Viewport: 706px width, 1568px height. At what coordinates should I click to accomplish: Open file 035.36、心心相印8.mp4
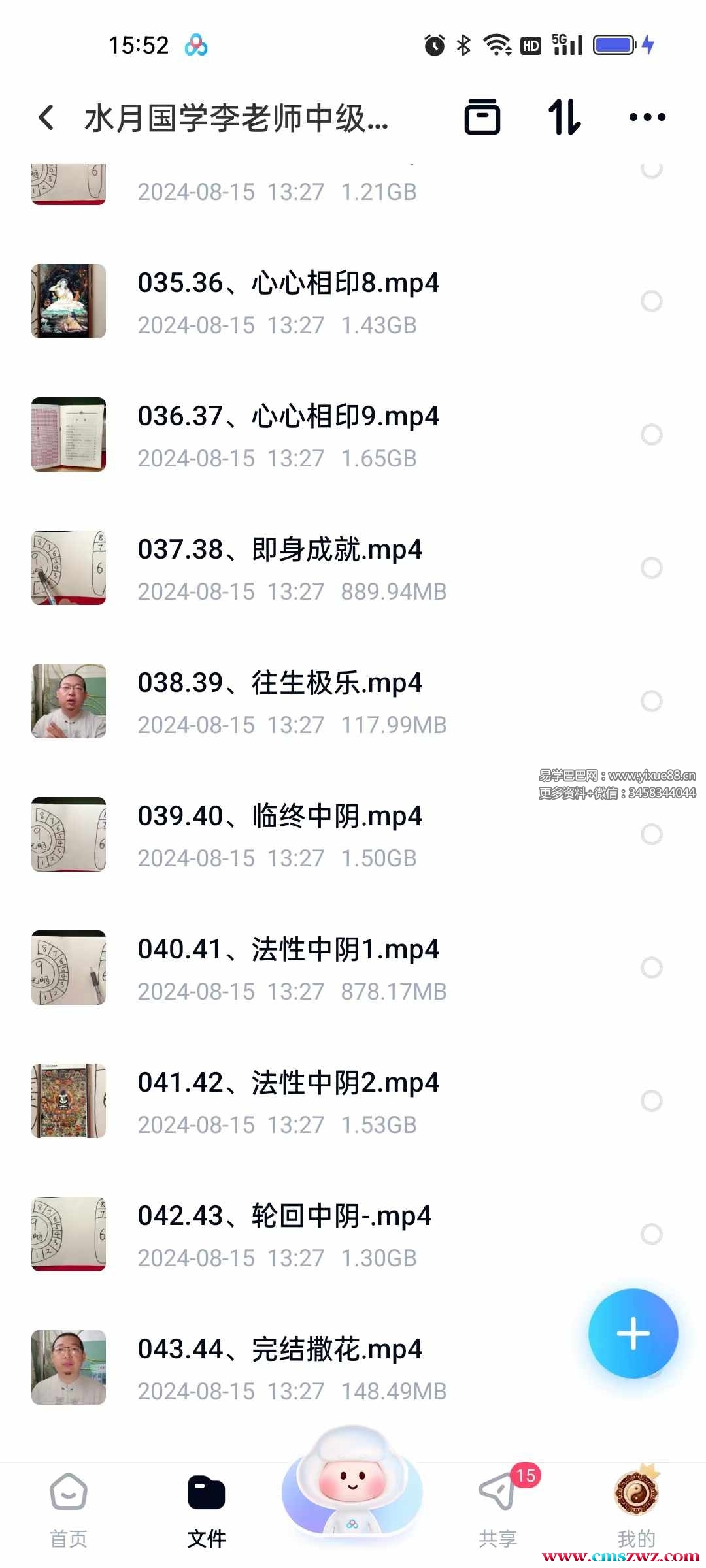[x=288, y=301]
